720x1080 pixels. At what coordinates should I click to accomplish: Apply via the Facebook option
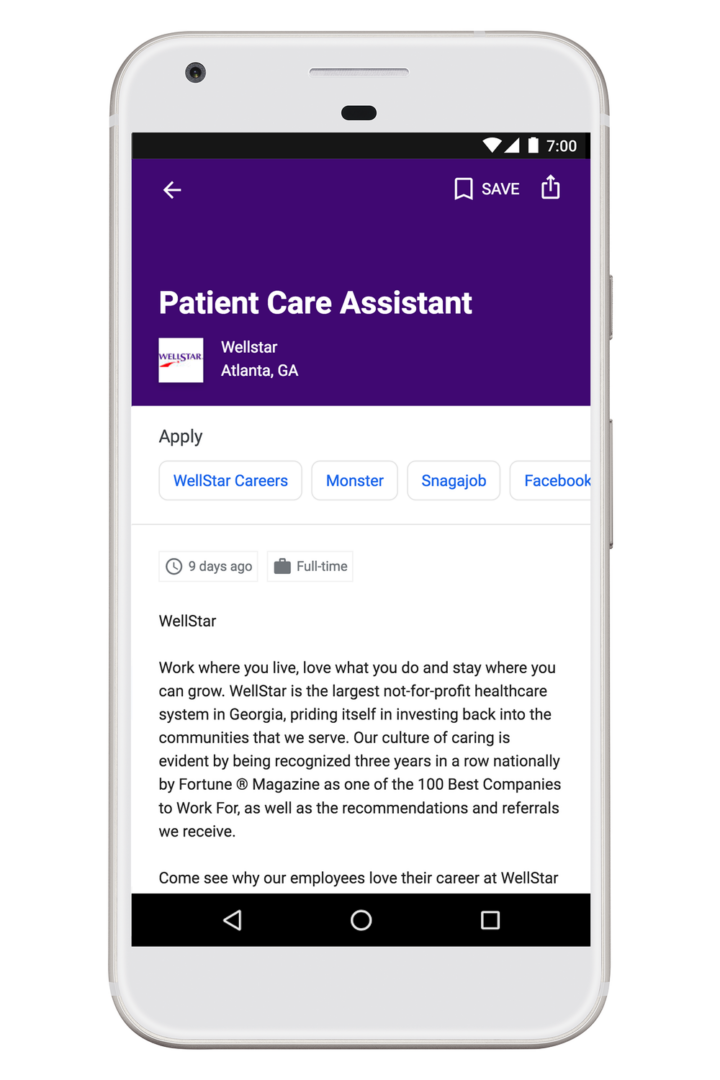click(x=556, y=481)
